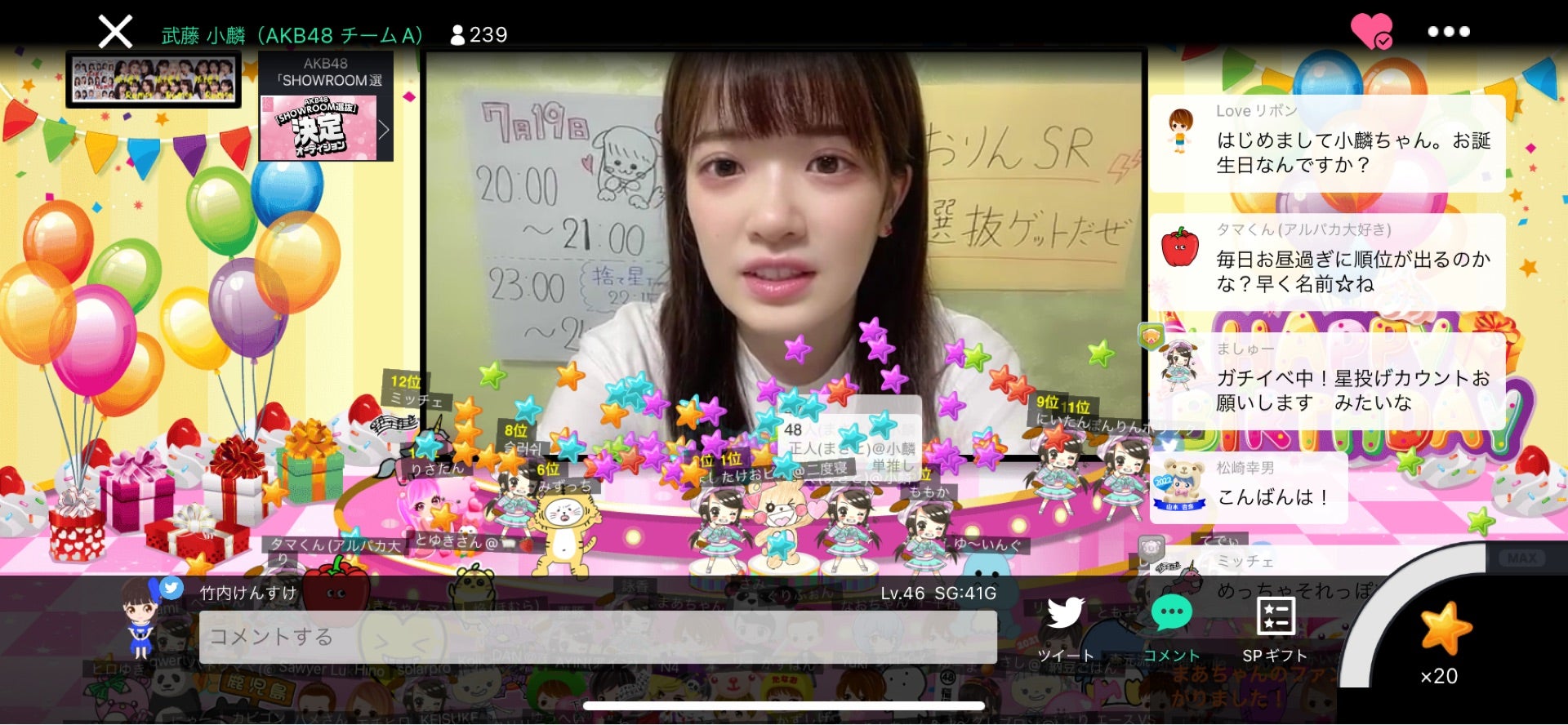Open the SP ギフト panel

coord(1275,629)
